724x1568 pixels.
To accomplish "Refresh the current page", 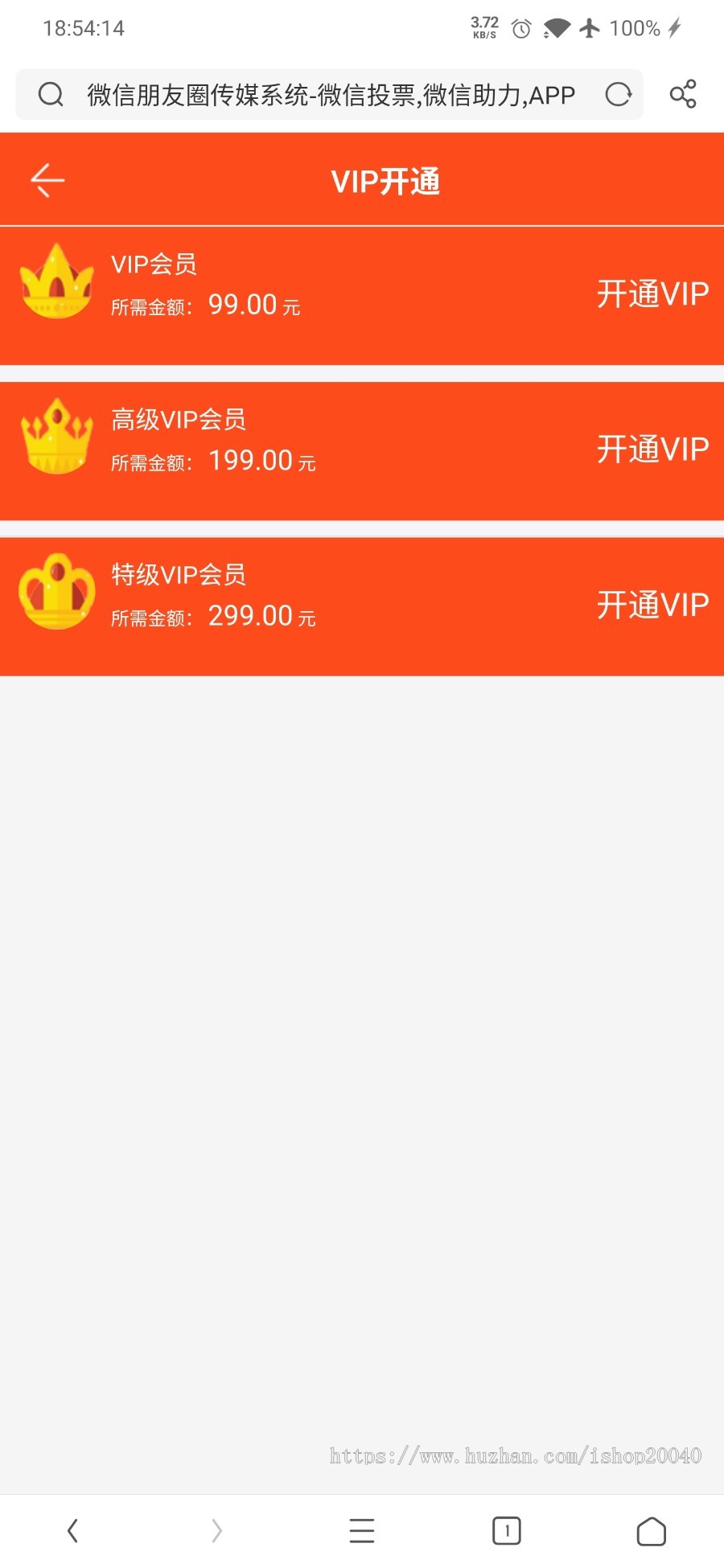I will click(x=618, y=94).
